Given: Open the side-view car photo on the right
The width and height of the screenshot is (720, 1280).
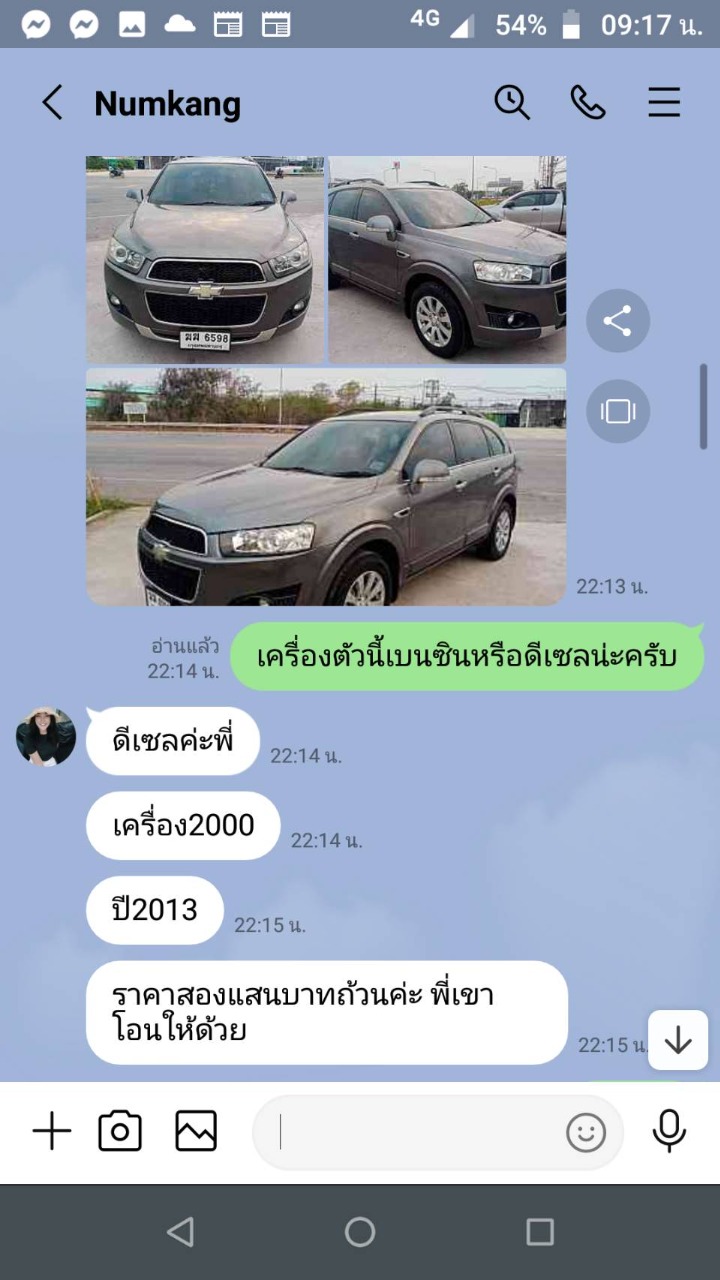Looking at the screenshot, I should pos(447,259).
